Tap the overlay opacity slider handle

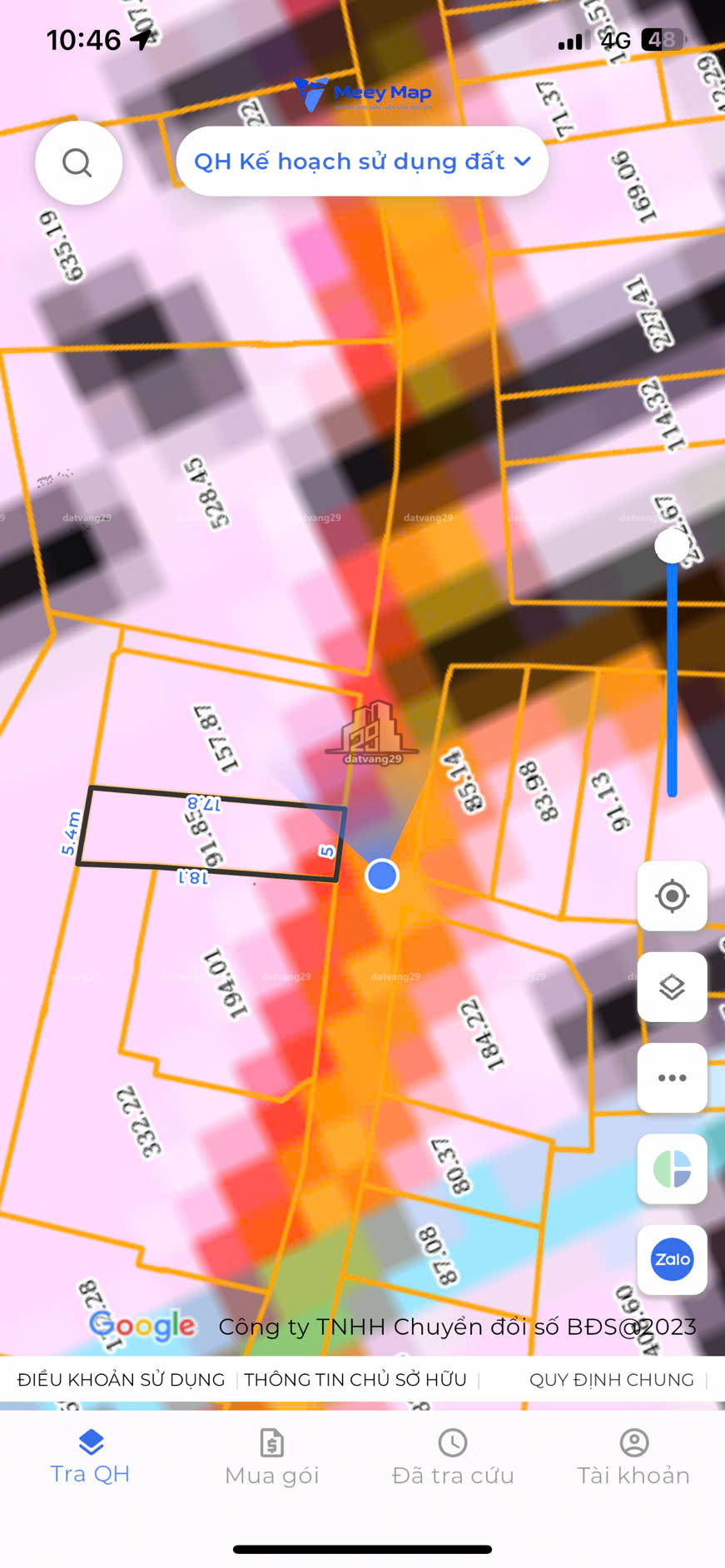pyautogui.click(x=671, y=546)
